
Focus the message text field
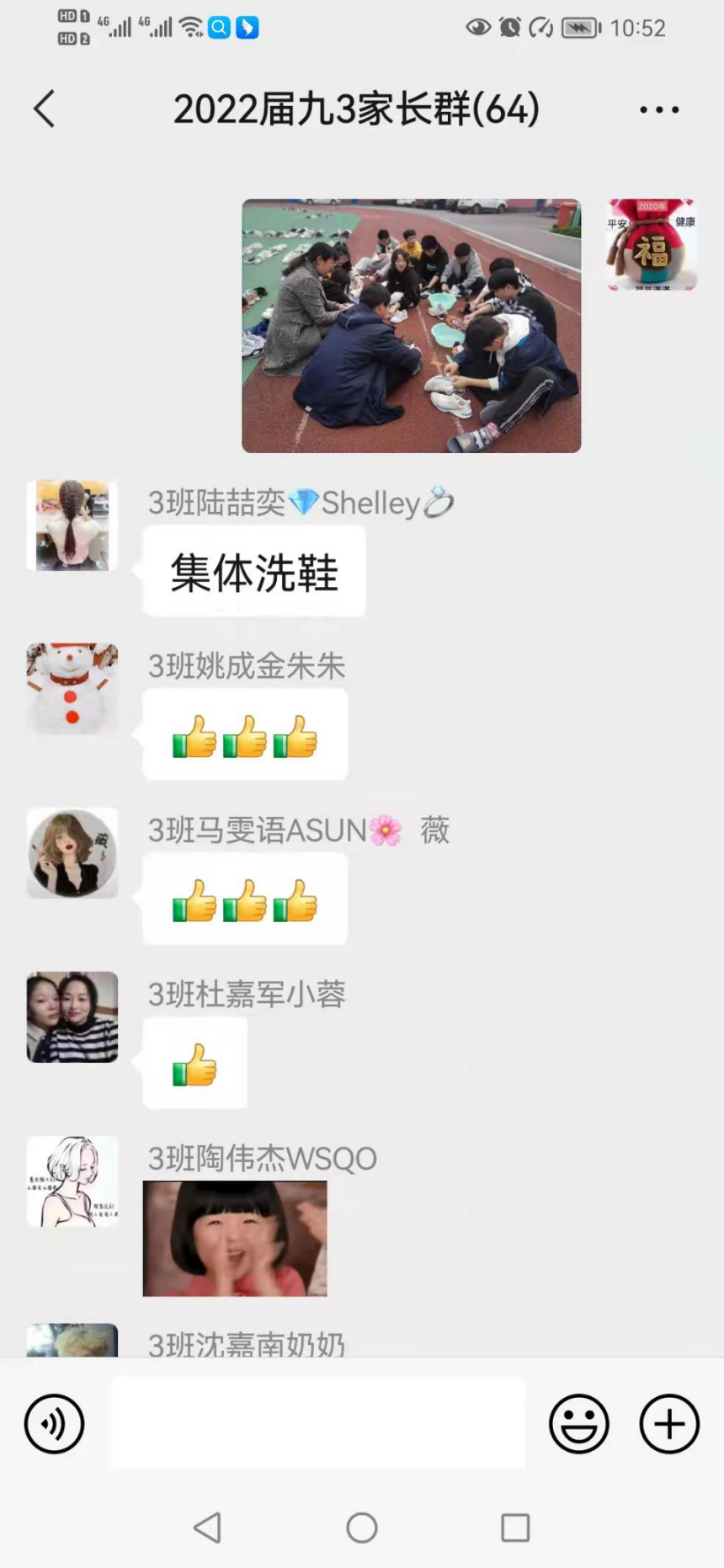318,1423
